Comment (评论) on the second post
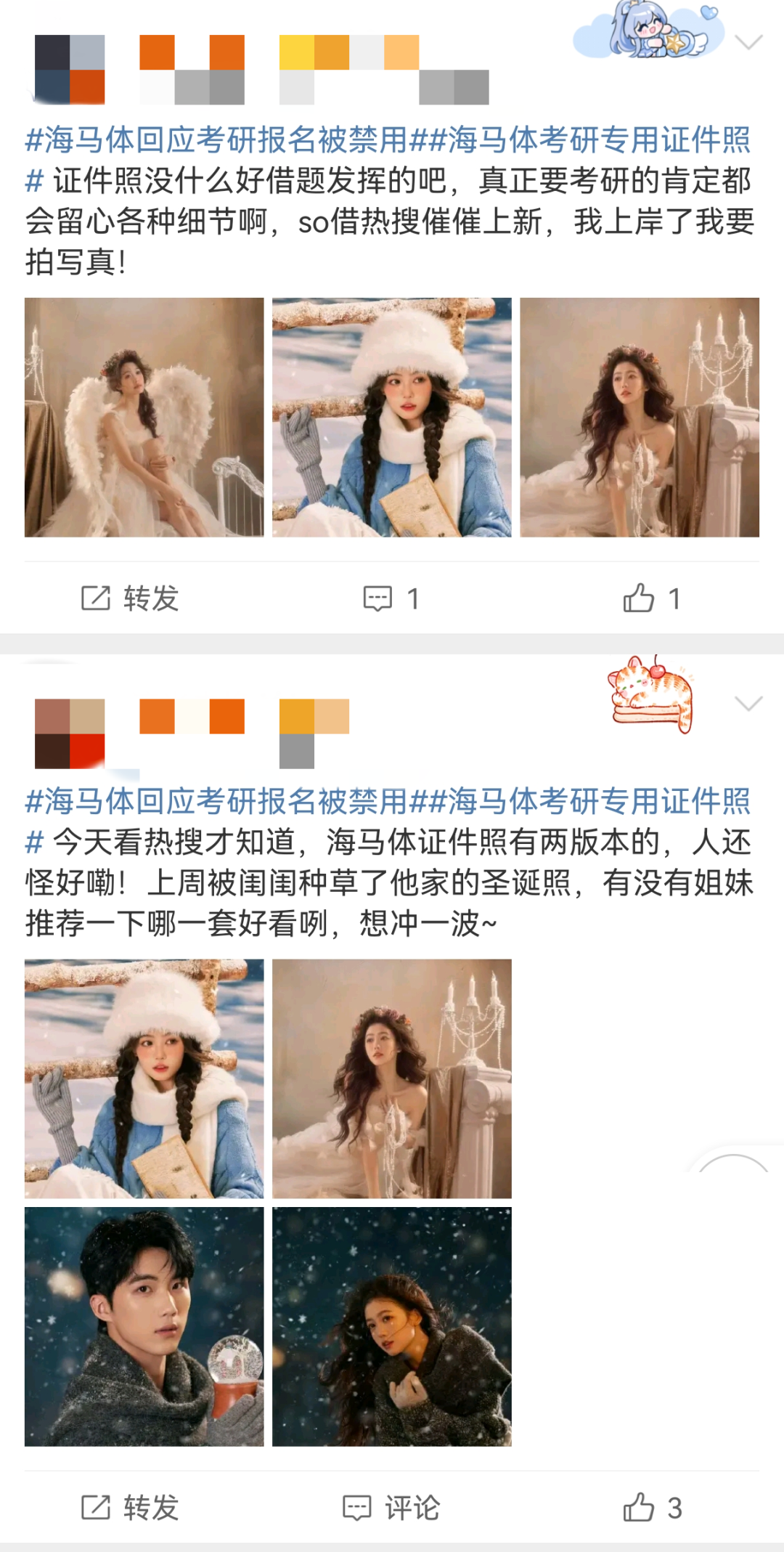This screenshot has height=1552, width=784. tap(392, 1508)
